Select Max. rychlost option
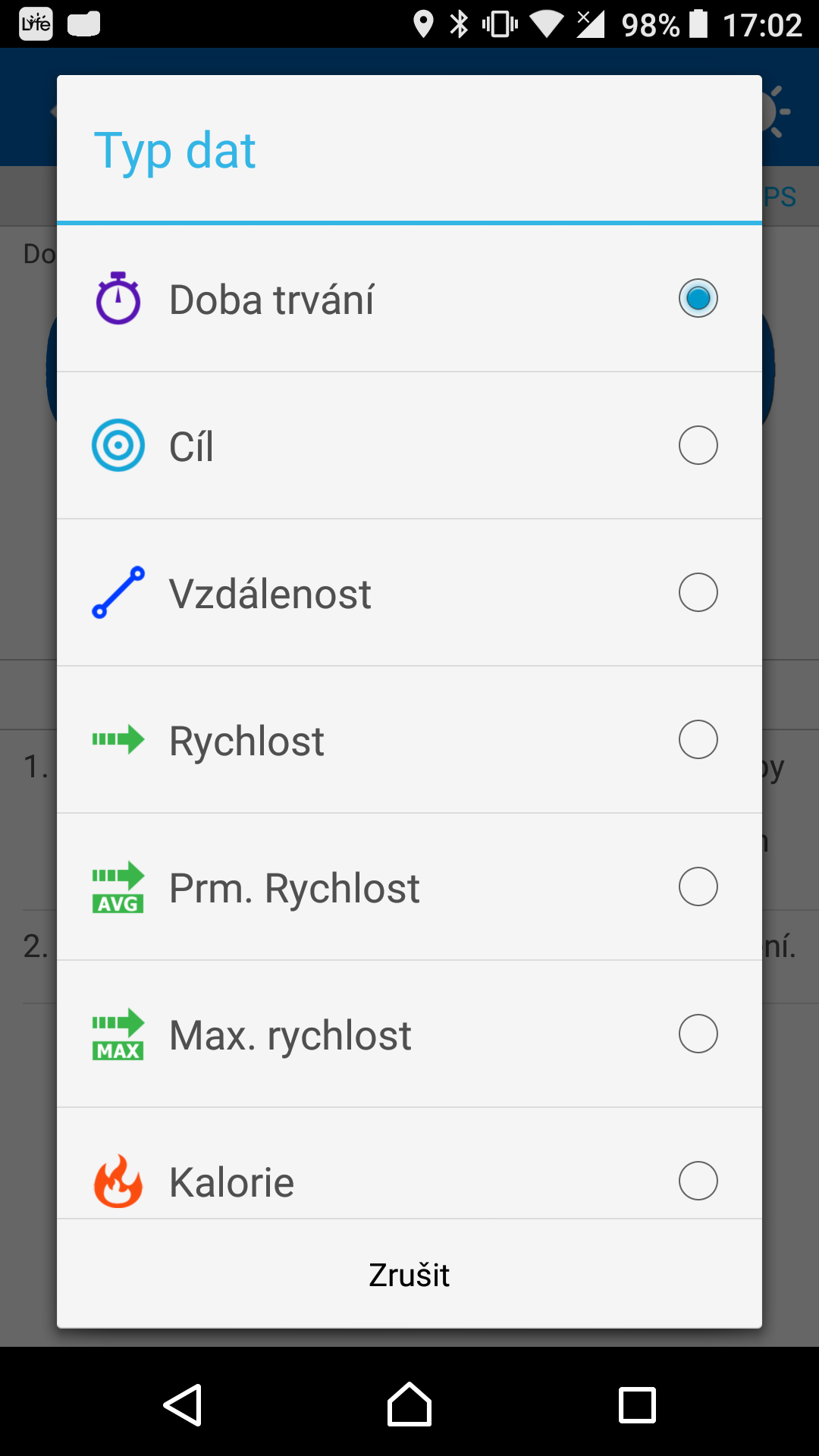 (x=409, y=1034)
